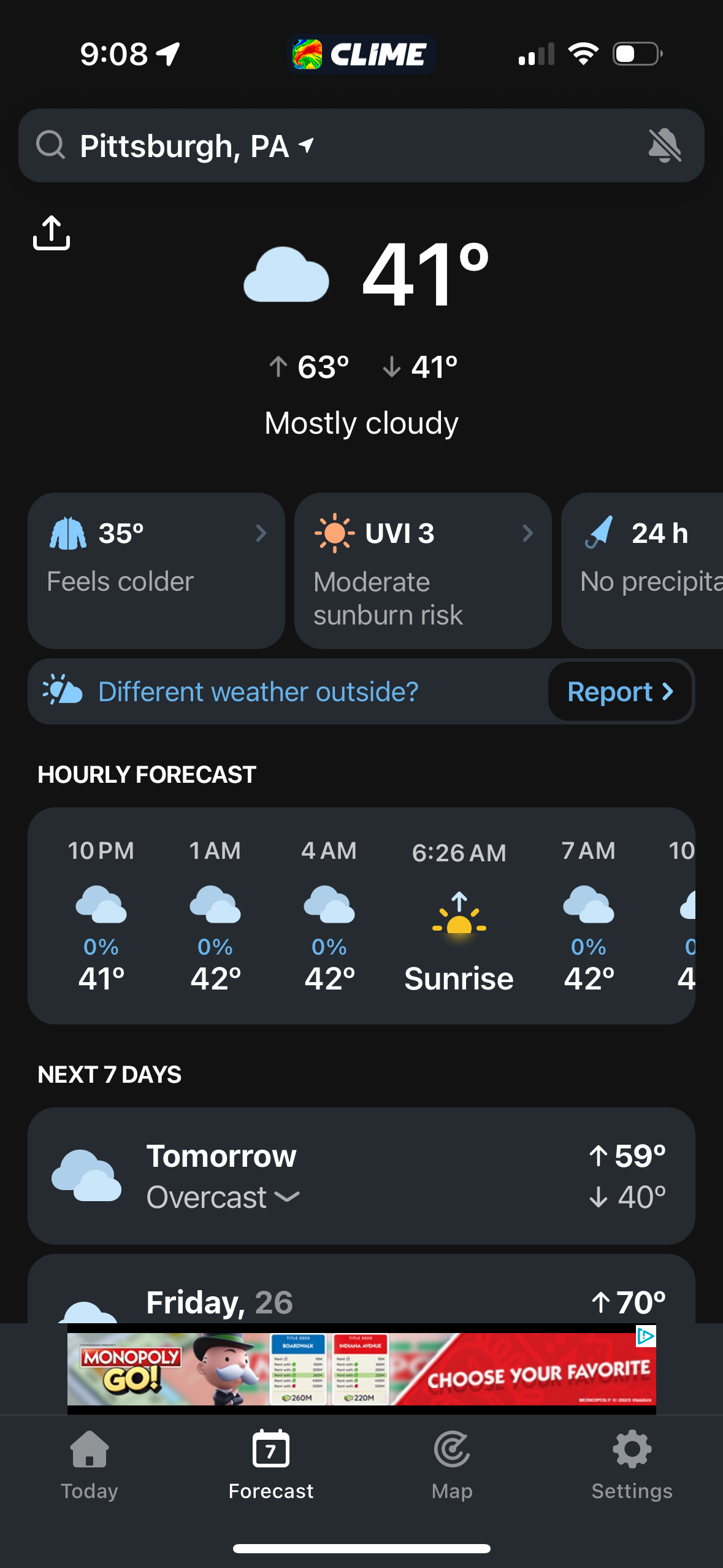Tap the sun icon on the UVI card

(334, 532)
